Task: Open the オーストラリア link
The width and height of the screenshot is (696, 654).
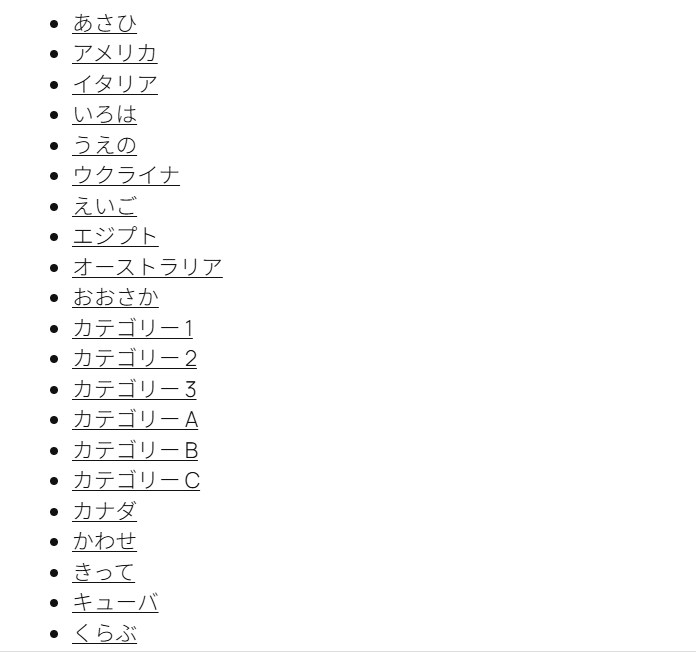Action: (147, 267)
